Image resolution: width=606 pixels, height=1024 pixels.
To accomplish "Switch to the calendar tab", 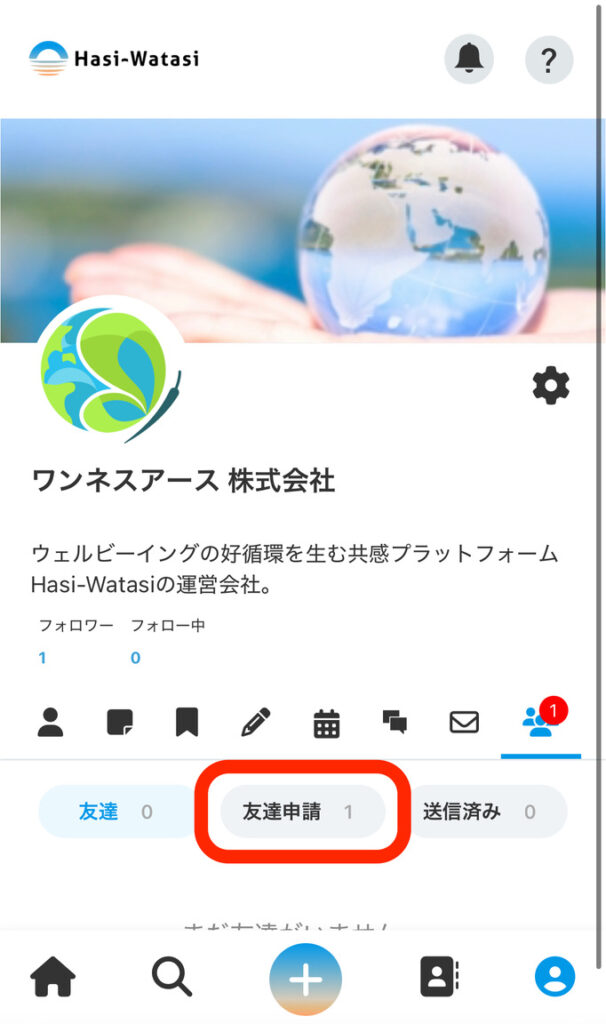I will 326,723.
